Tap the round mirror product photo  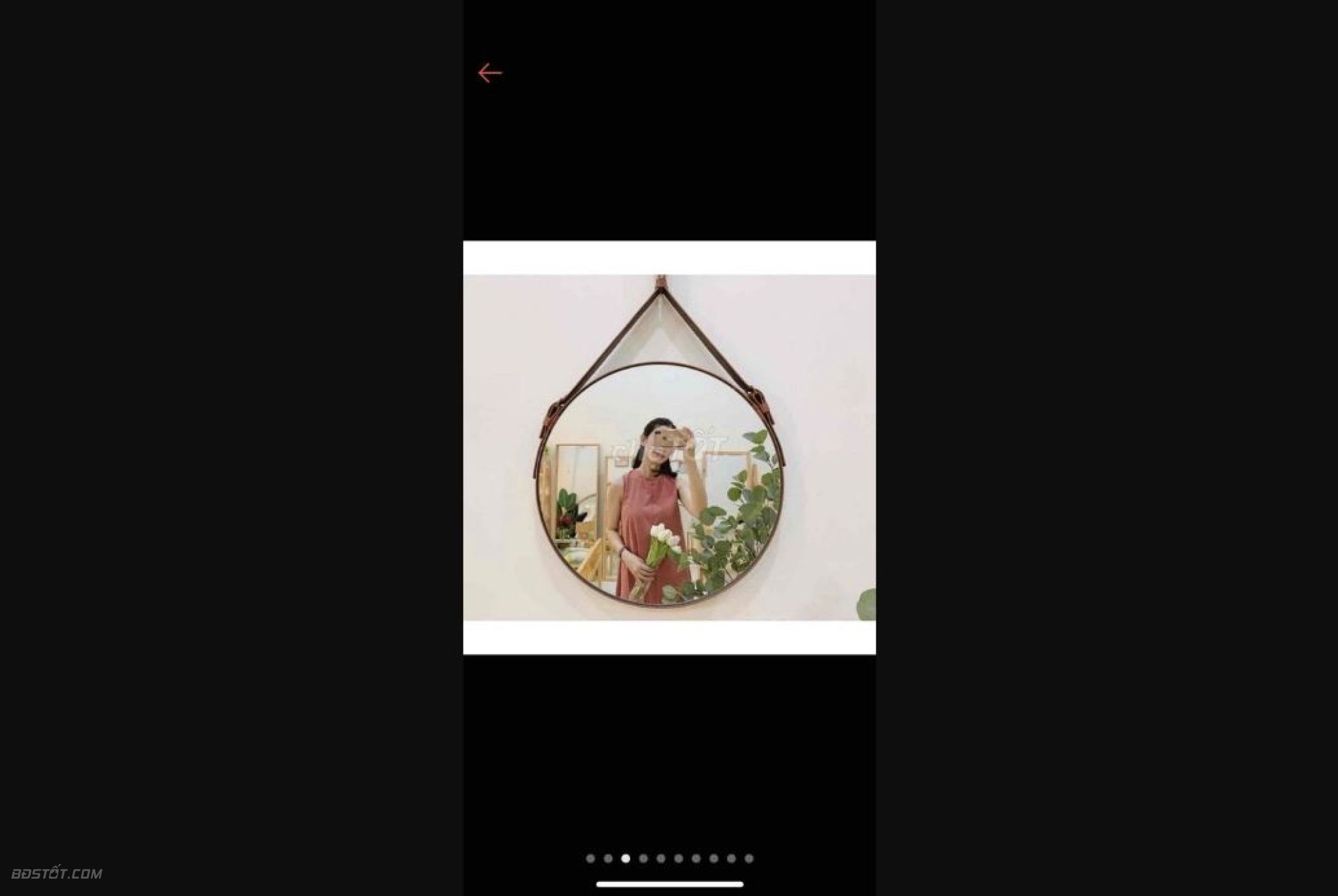pyautogui.click(x=669, y=447)
